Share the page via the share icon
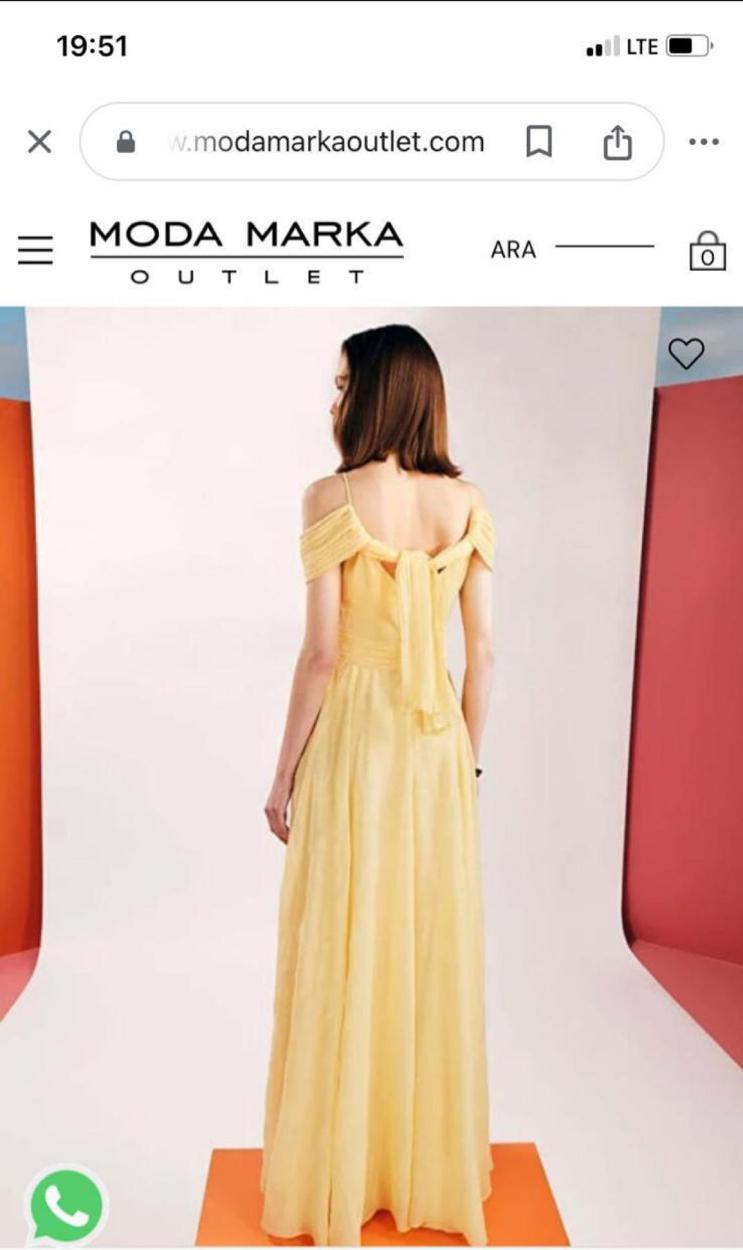 coord(618,142)
